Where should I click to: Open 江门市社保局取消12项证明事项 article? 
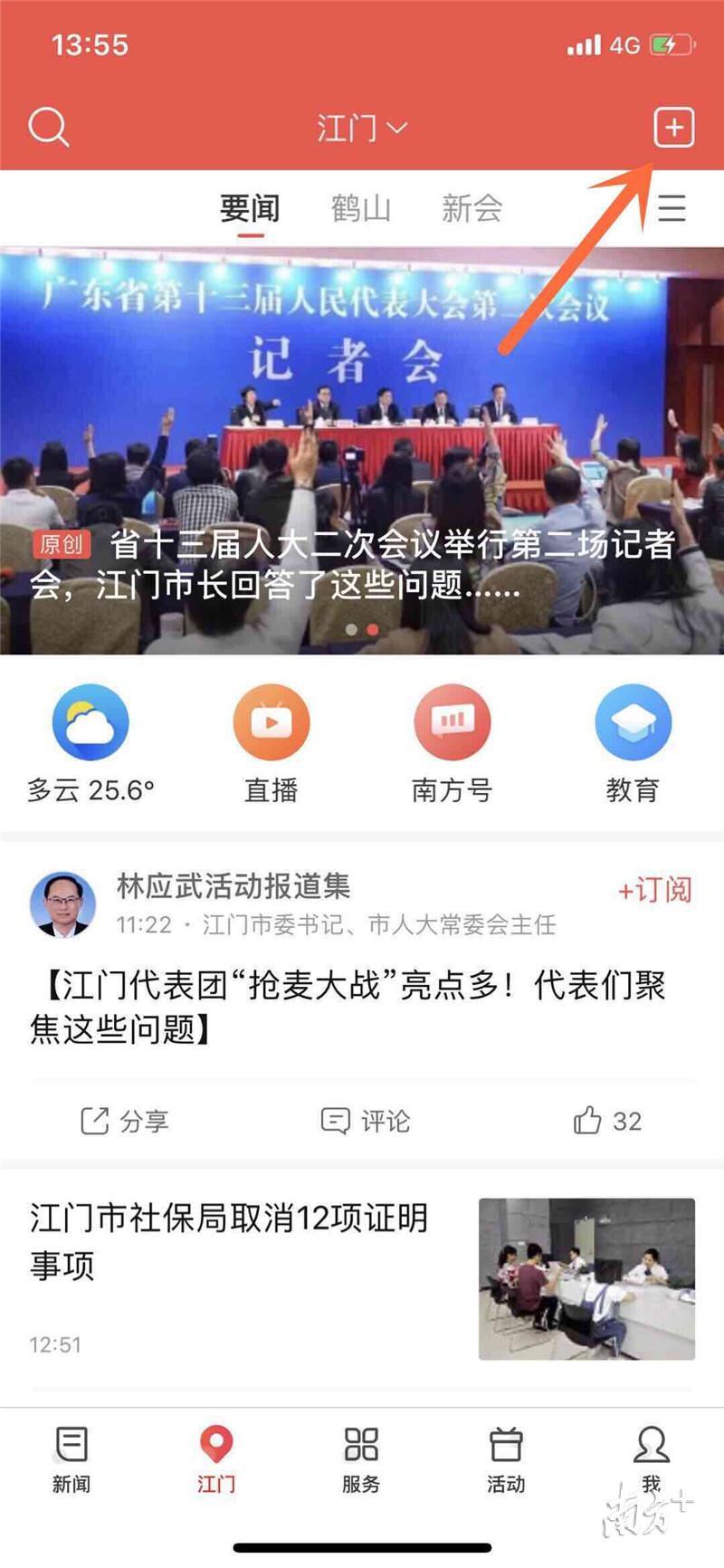(228, 1241)
